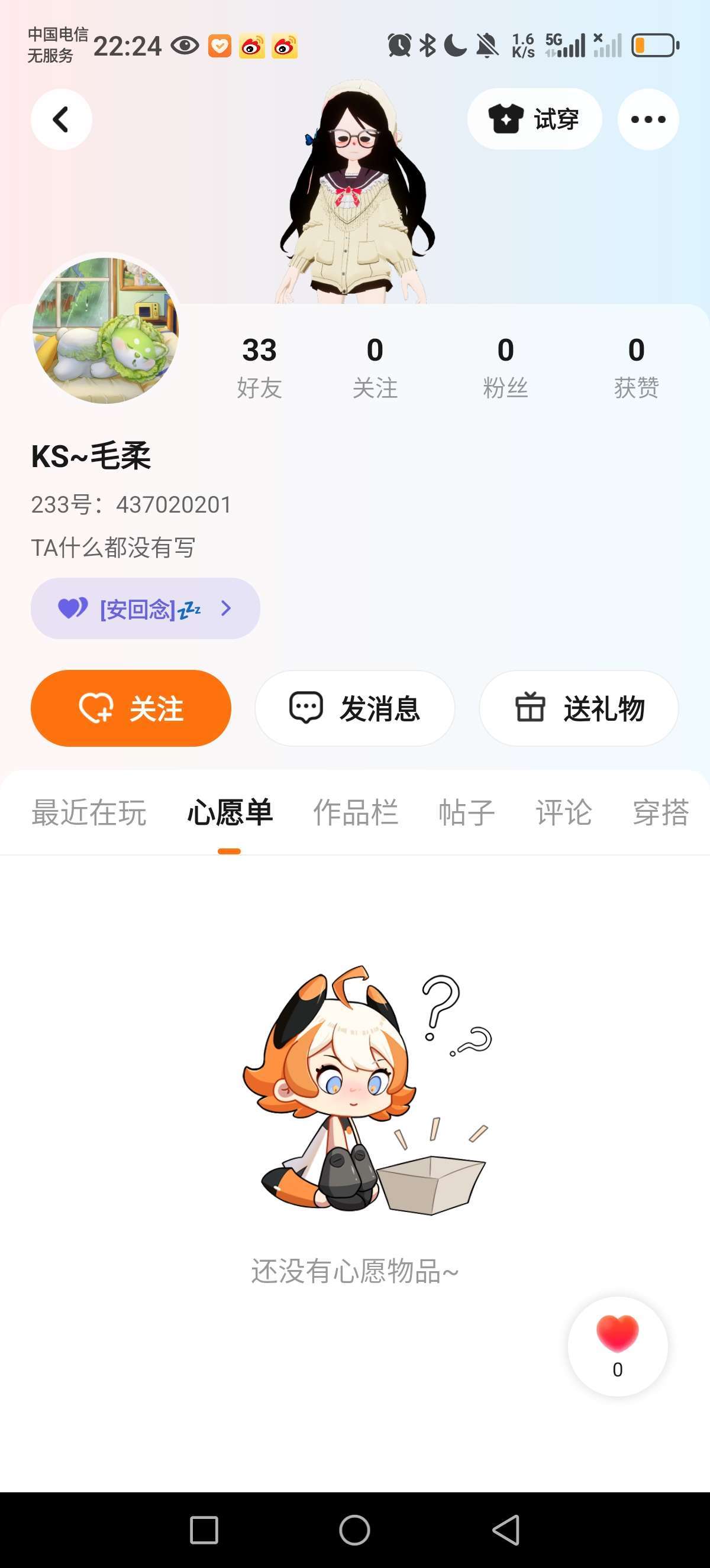Open the [安回念] group chip

pos(145,608)
